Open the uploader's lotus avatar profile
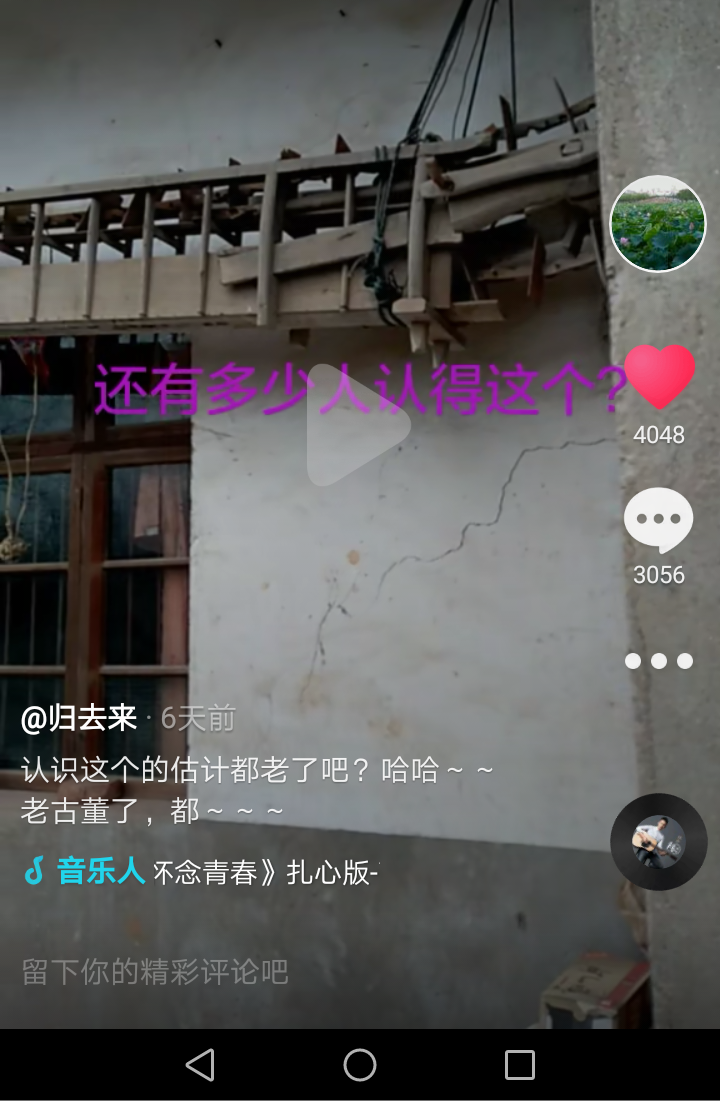 point(658,223)
